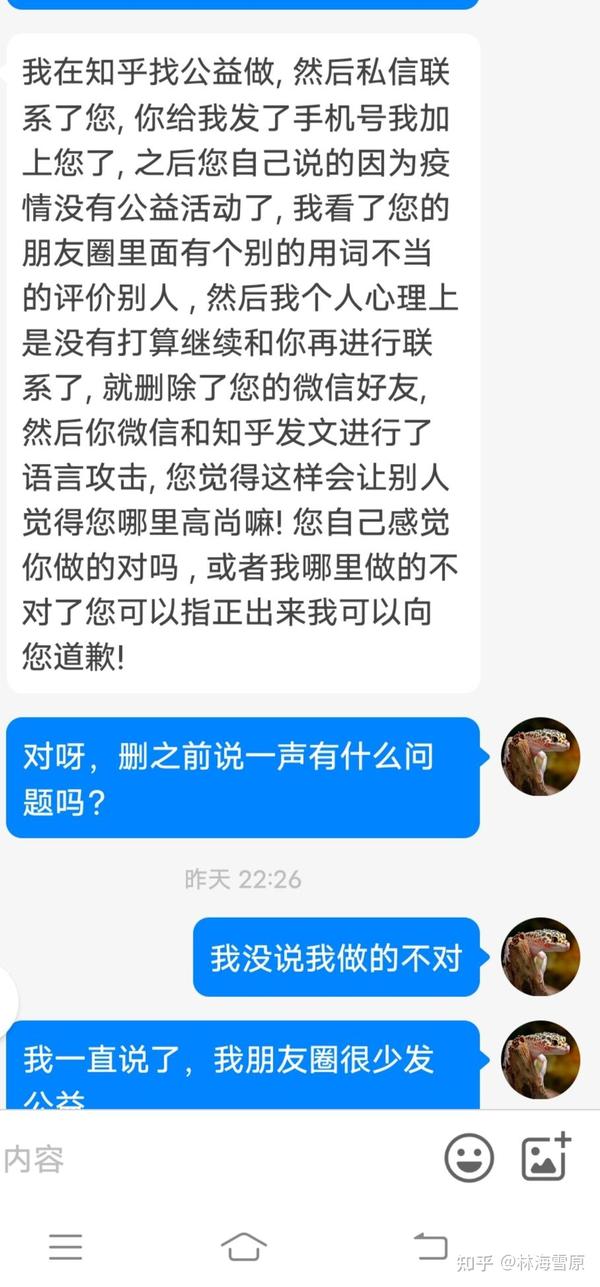Viewport: 600px width, 1287px height.
Task: Open sender's avatar beside 对呀，删之前说一声 message
Action: click(541, 756)
